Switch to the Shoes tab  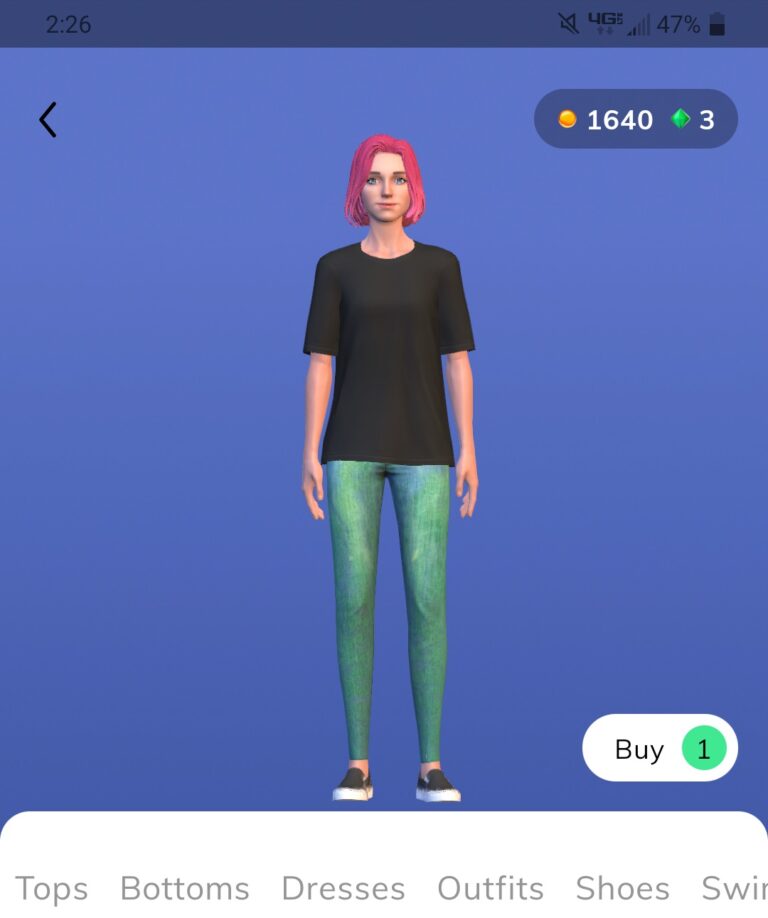pyautogui.click(x=622, y=888)
